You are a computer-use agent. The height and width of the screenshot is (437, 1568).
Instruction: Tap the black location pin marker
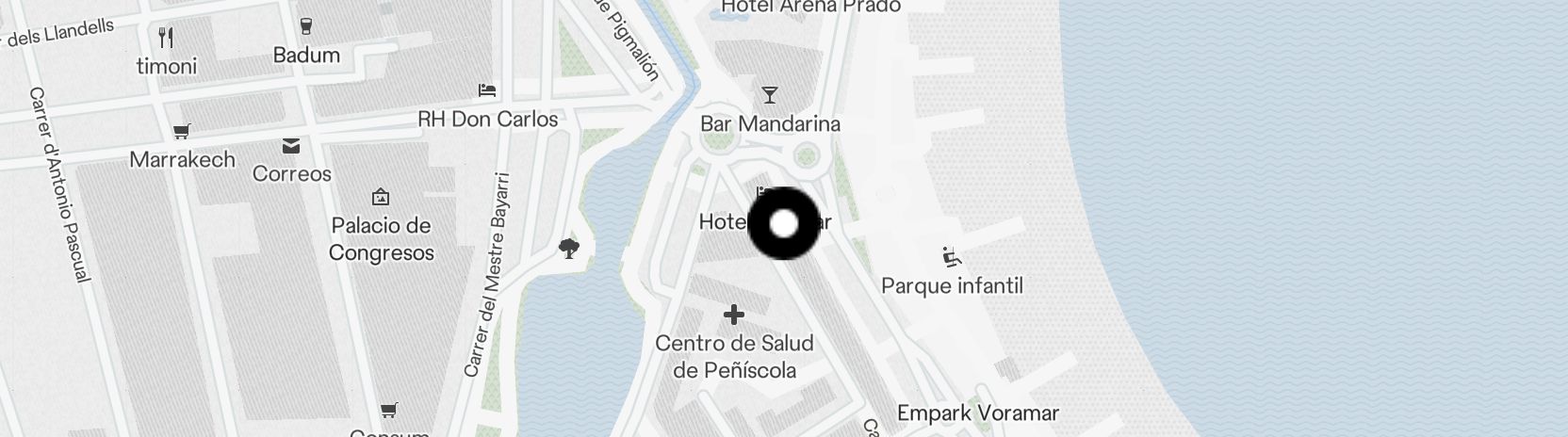tap(784, 224)
